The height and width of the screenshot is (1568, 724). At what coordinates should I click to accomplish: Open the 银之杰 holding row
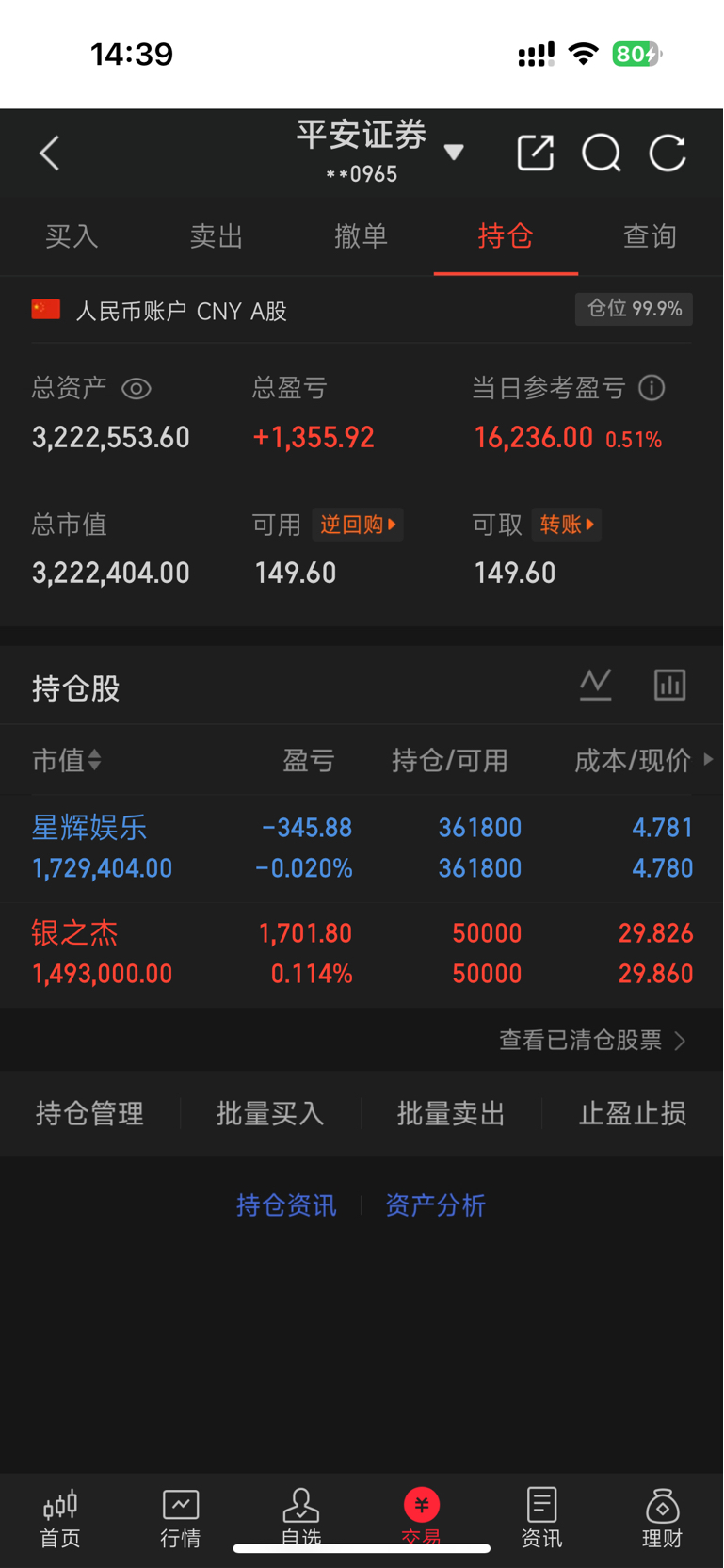[x=362, y=954]
